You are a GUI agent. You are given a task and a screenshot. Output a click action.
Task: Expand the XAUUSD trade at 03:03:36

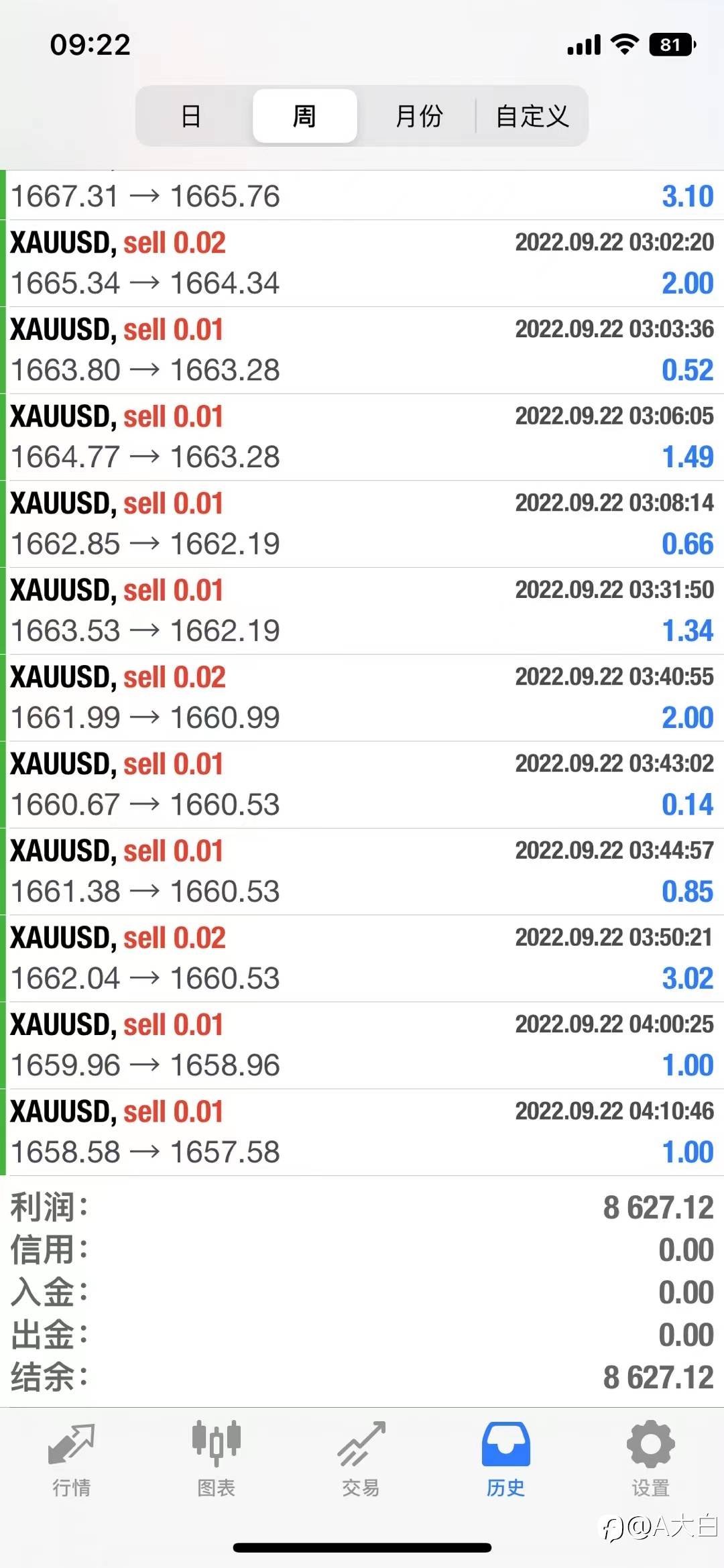[362, 351]
